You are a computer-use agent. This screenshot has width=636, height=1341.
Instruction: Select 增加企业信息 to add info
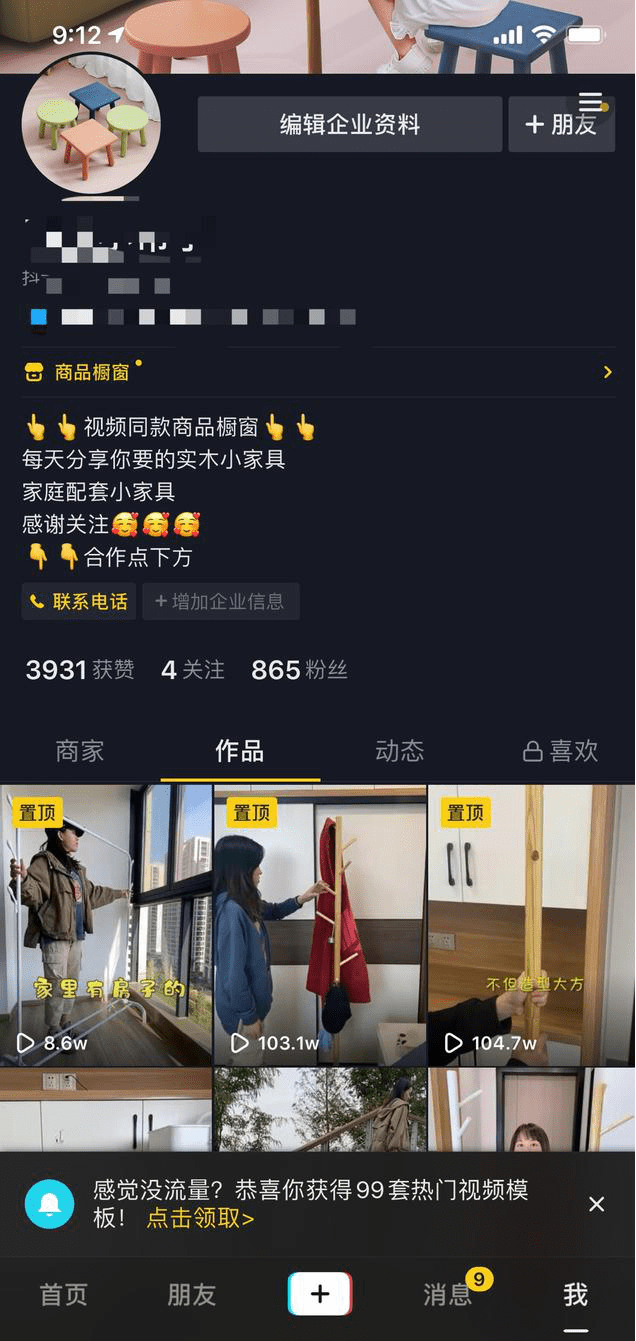click(x=220, y=602)
